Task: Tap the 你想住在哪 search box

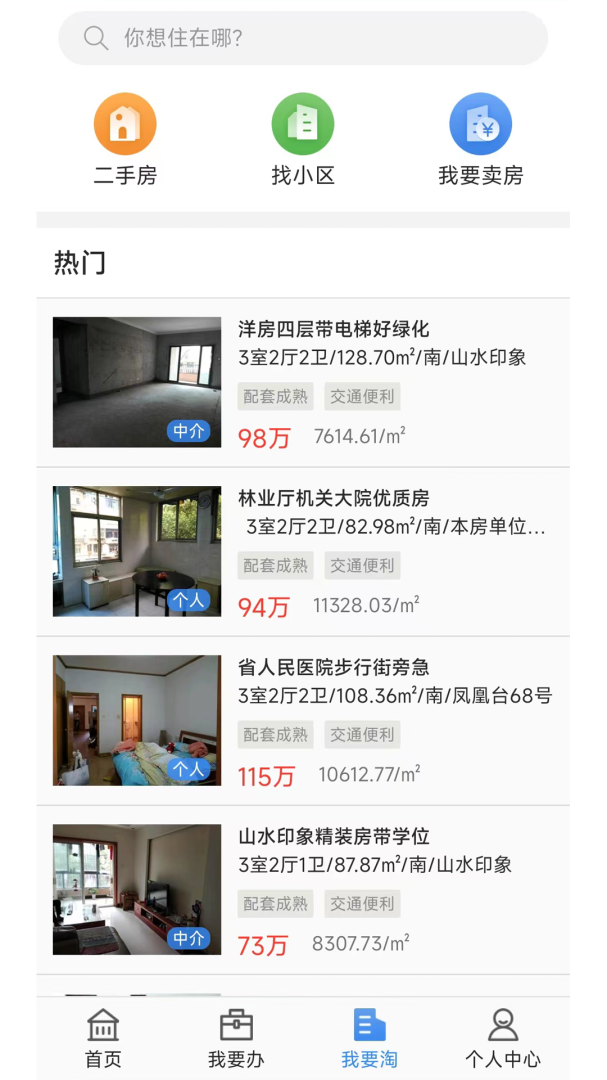Action: 303,38
